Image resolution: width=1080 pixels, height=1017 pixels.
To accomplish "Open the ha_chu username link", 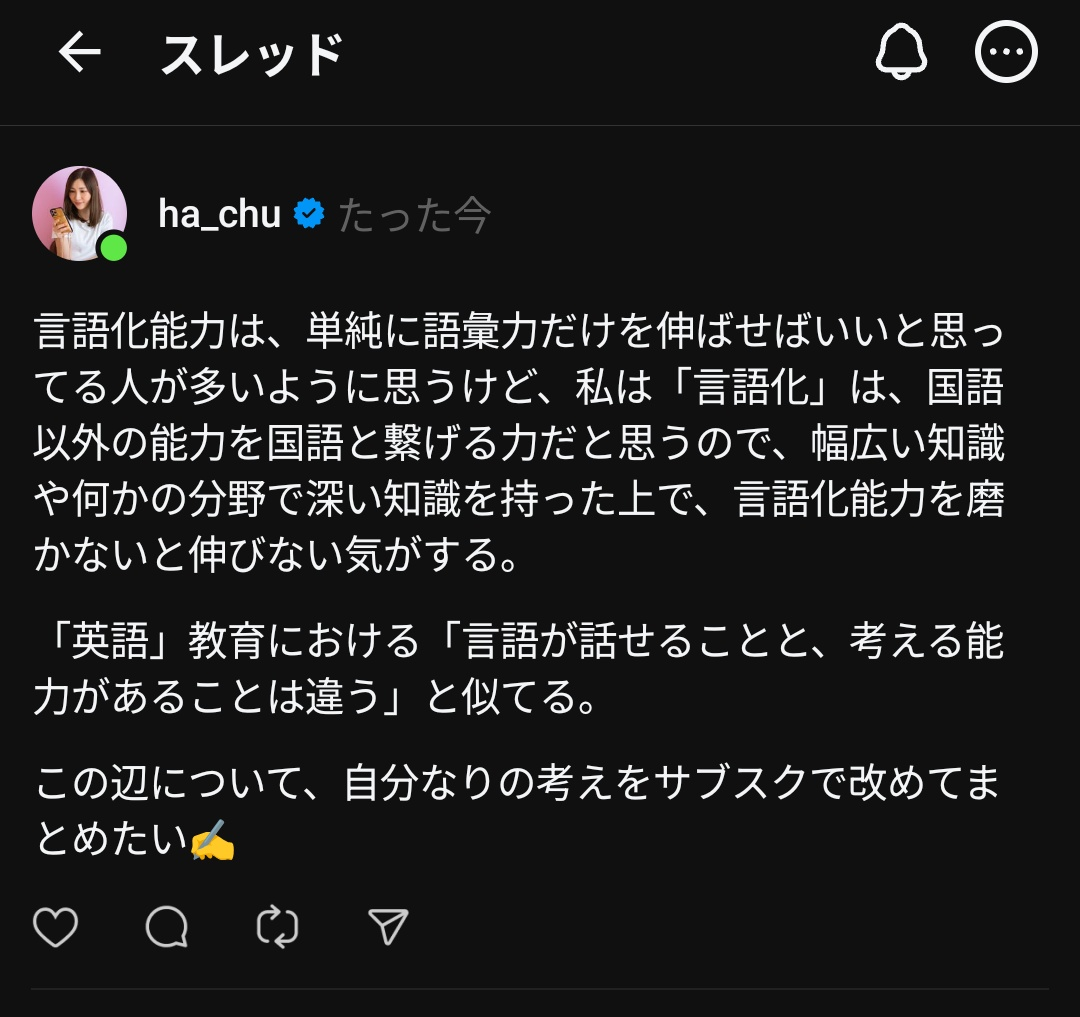I will [220, 214].
